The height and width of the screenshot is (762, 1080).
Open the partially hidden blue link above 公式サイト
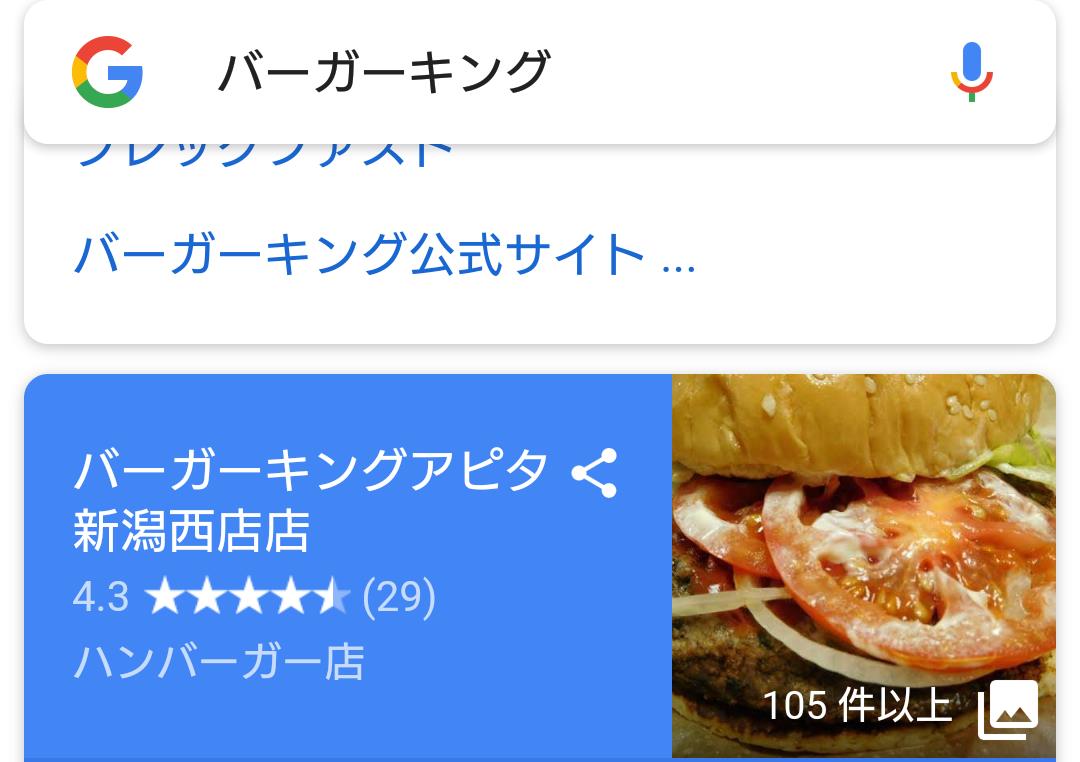(x=266, y=156)
